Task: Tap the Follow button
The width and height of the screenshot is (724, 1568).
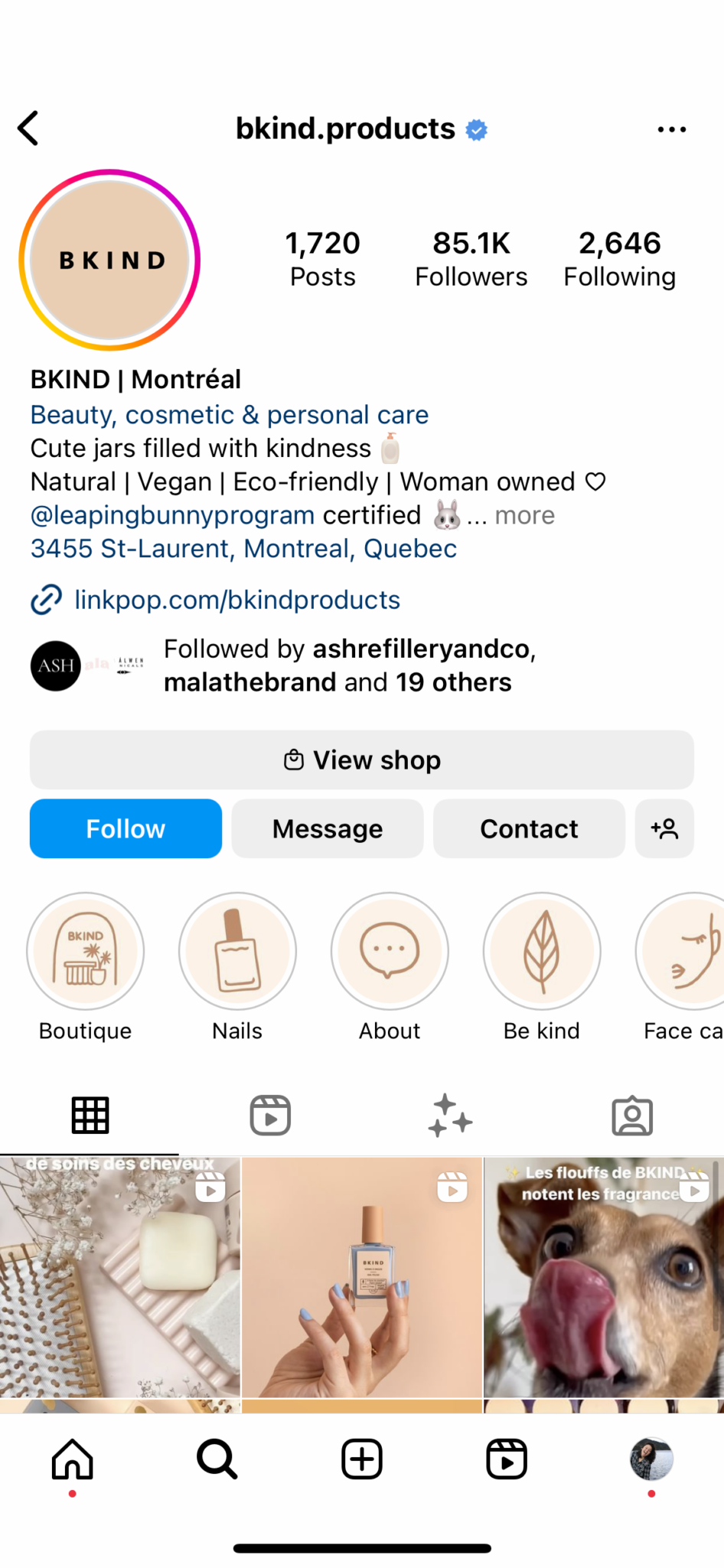Action: point(126,828)
